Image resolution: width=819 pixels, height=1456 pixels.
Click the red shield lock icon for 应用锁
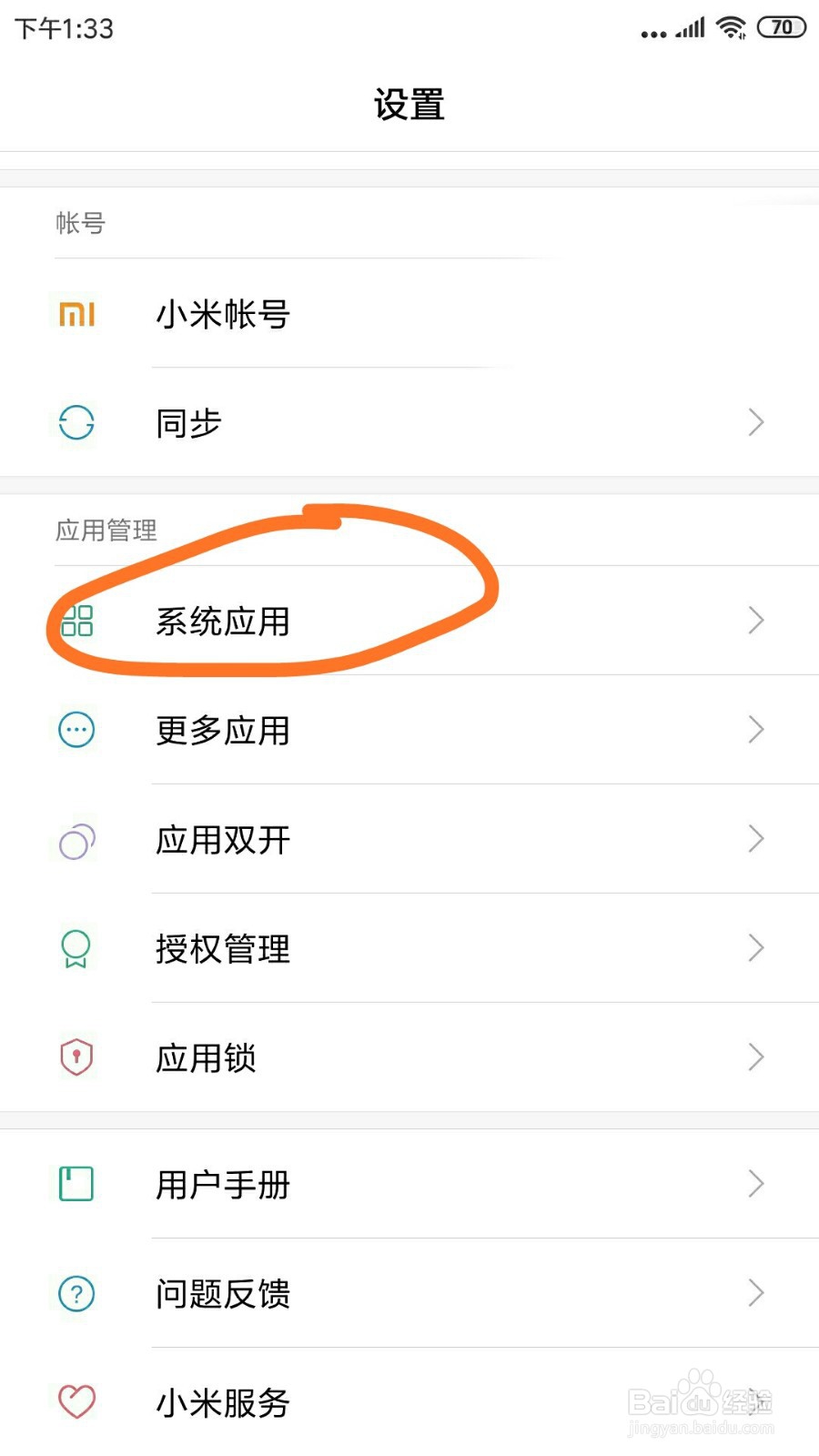pos(76,1057)
